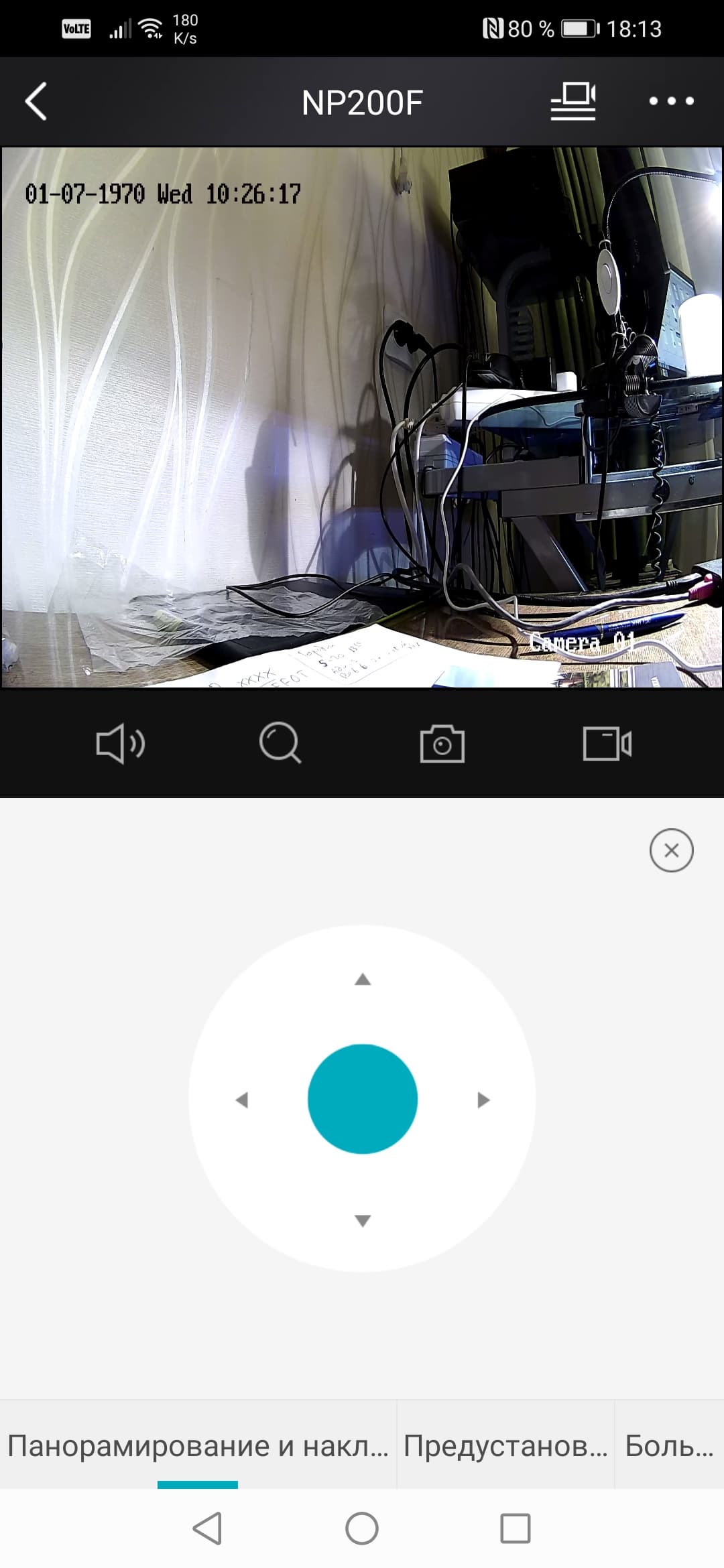Screen dimensions: 724x1568
Task: Switch to the Предустанов… tab
Action: click(x=505, y=1446)
